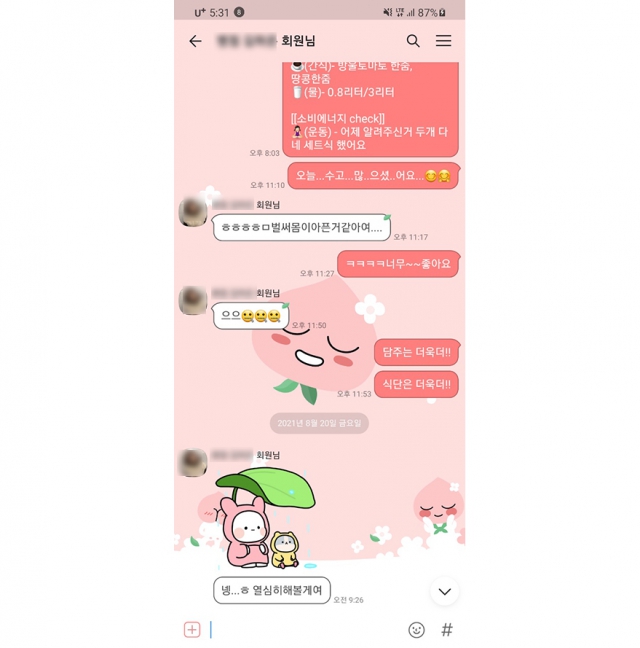Open the chat room hamburger menu
The width and height of the screenshot is (640, 648).
pyautogui.click(x=443, y=41)
